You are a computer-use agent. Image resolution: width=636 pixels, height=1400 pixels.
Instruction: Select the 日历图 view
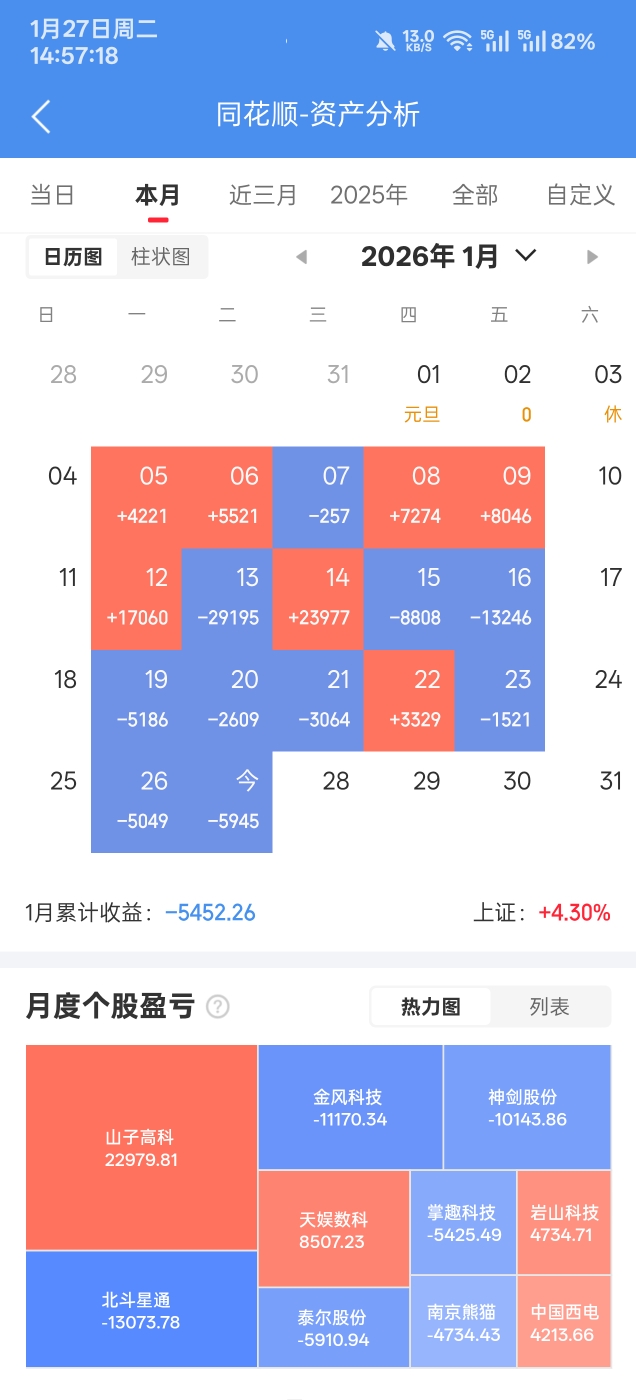[73, 257]
